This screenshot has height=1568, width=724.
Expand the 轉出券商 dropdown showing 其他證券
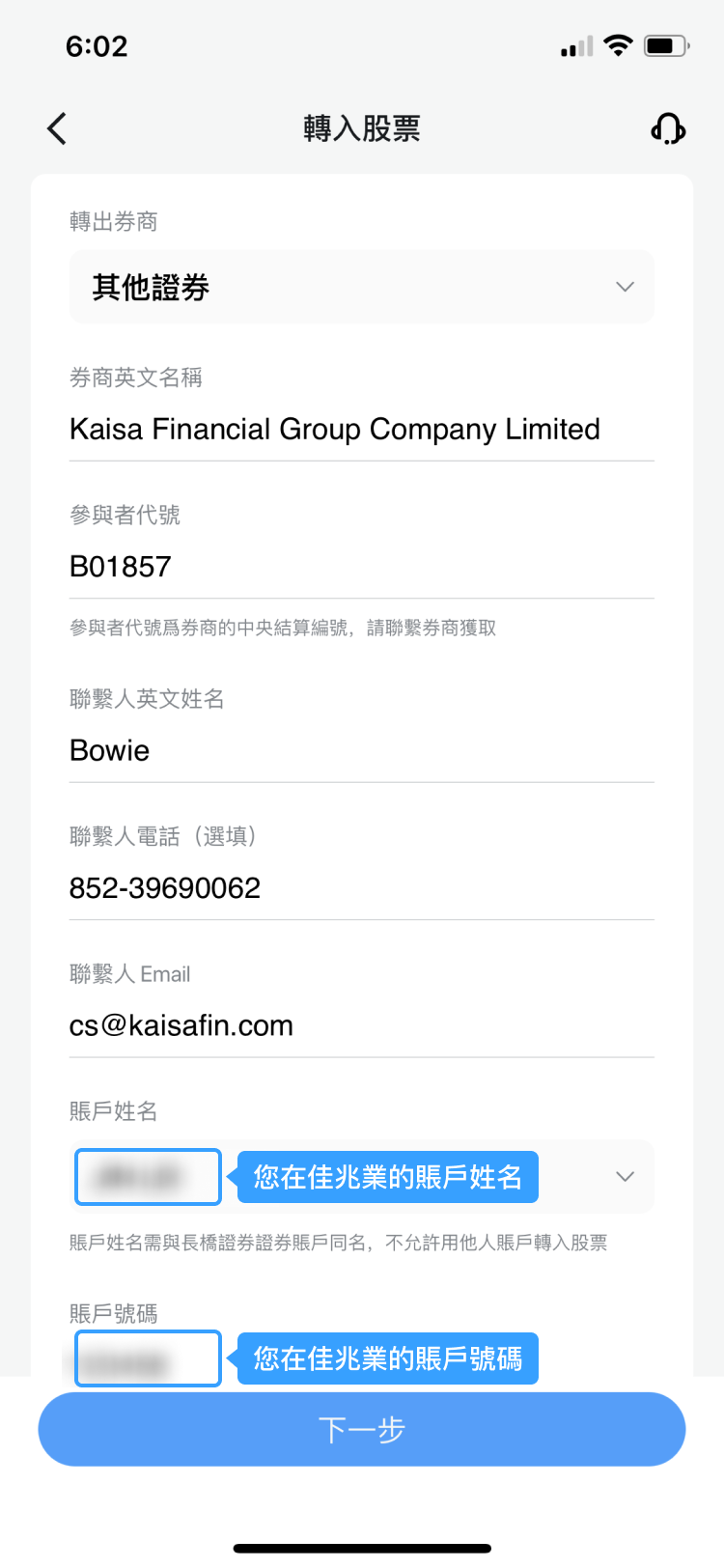tap(362, 287)
